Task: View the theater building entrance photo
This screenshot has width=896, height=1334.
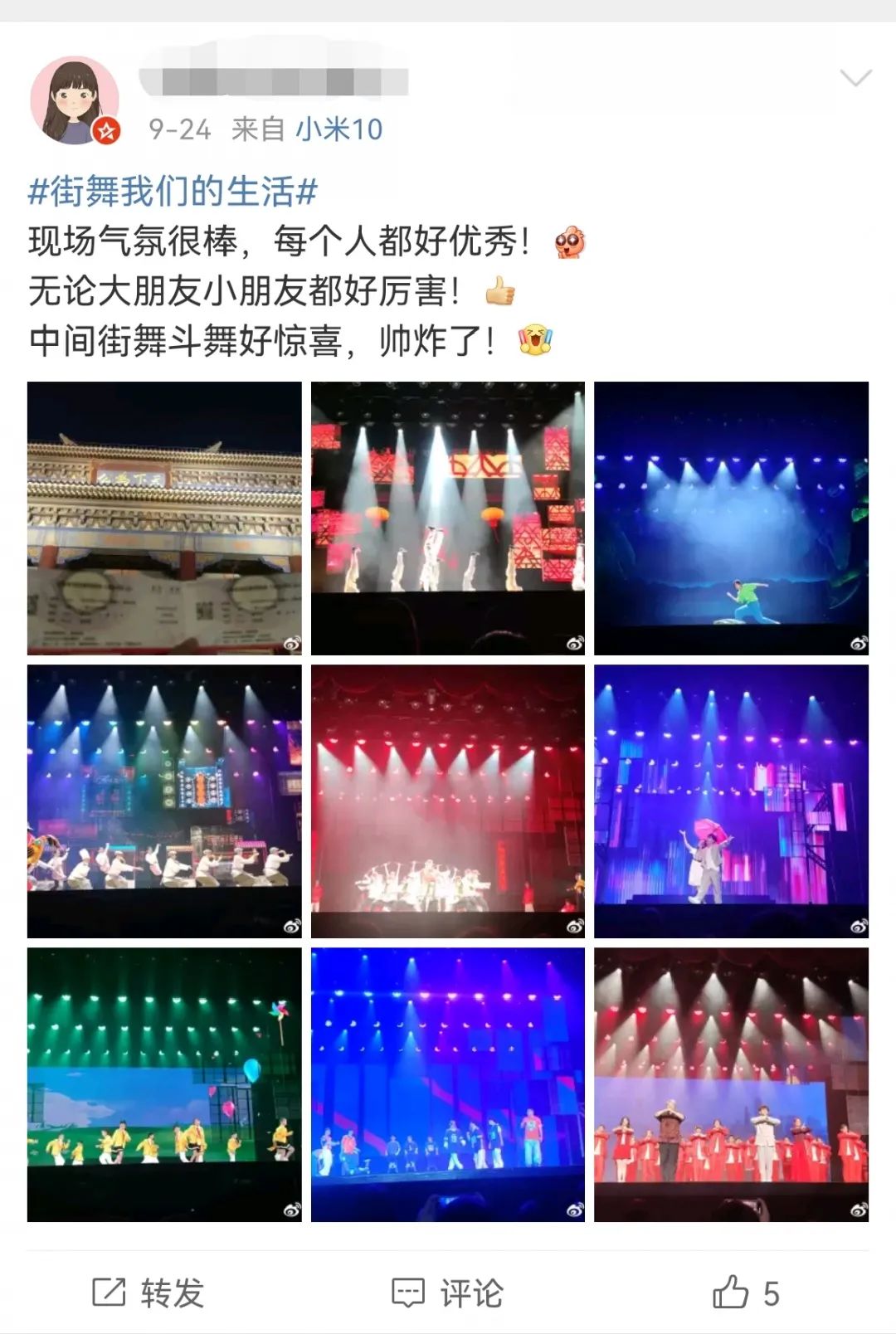Action: point(164,519)
